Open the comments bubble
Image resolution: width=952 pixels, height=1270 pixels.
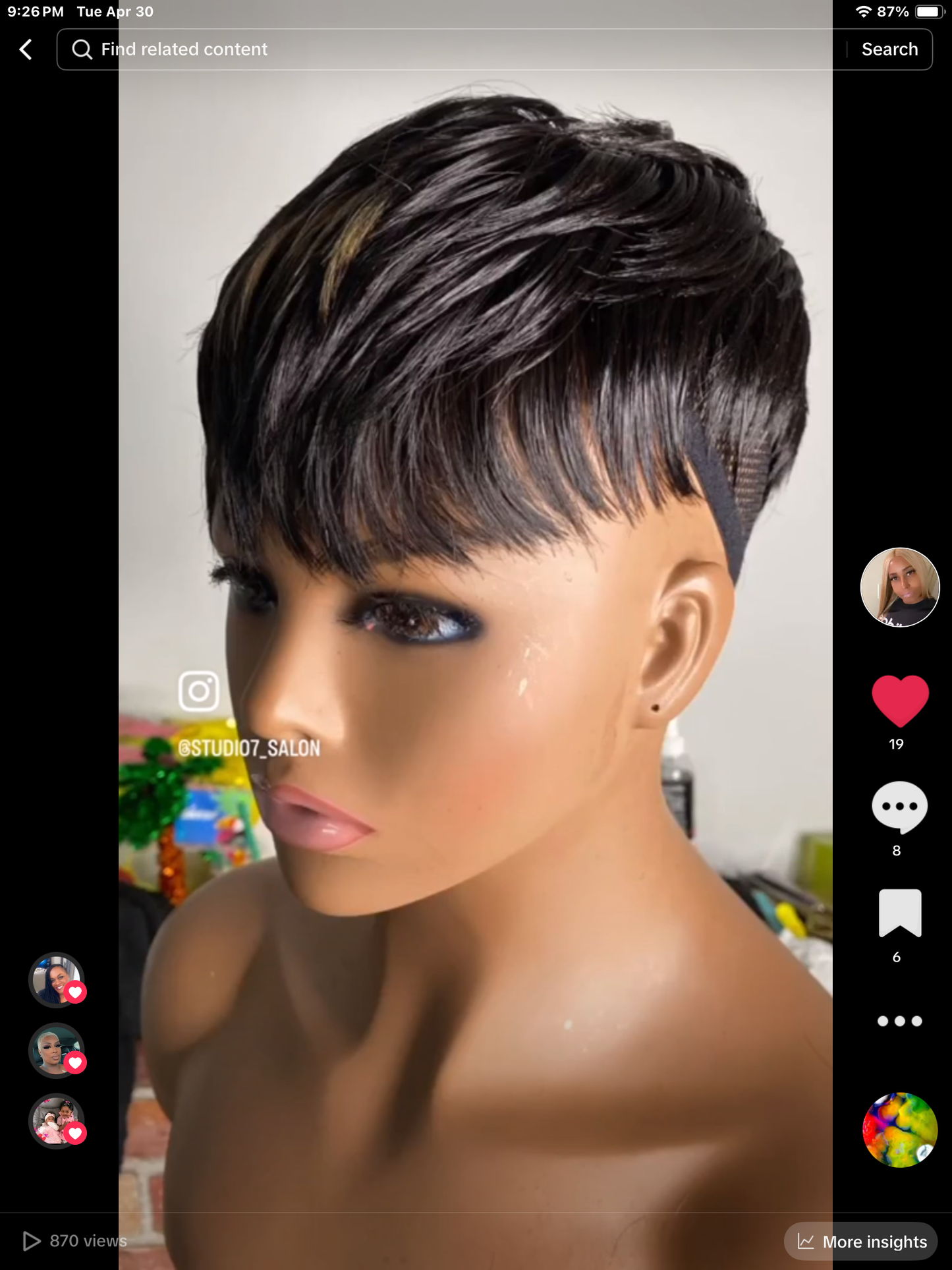click(899, 807)
